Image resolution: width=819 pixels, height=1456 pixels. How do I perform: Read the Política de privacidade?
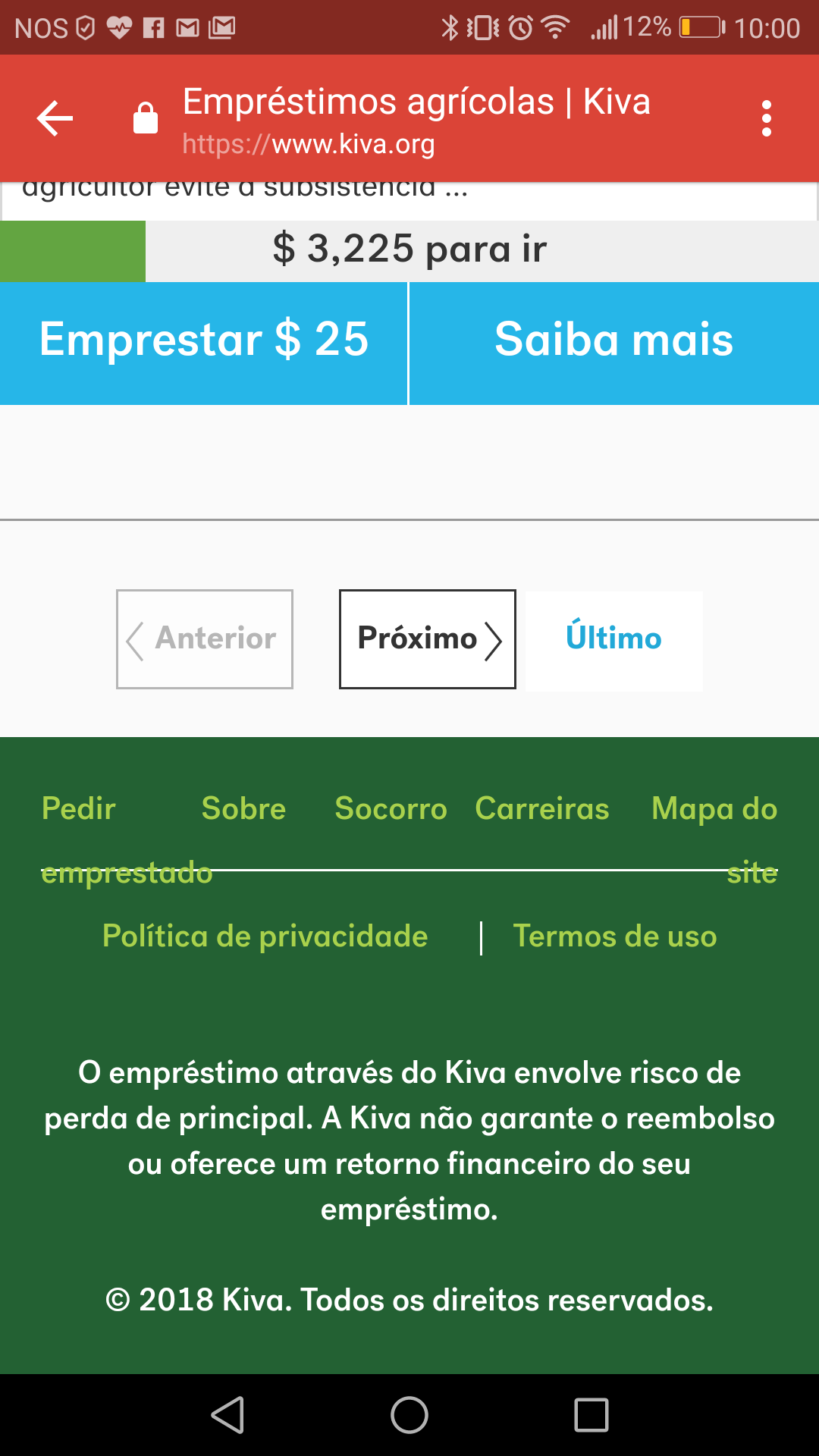(x=265, y=937)
